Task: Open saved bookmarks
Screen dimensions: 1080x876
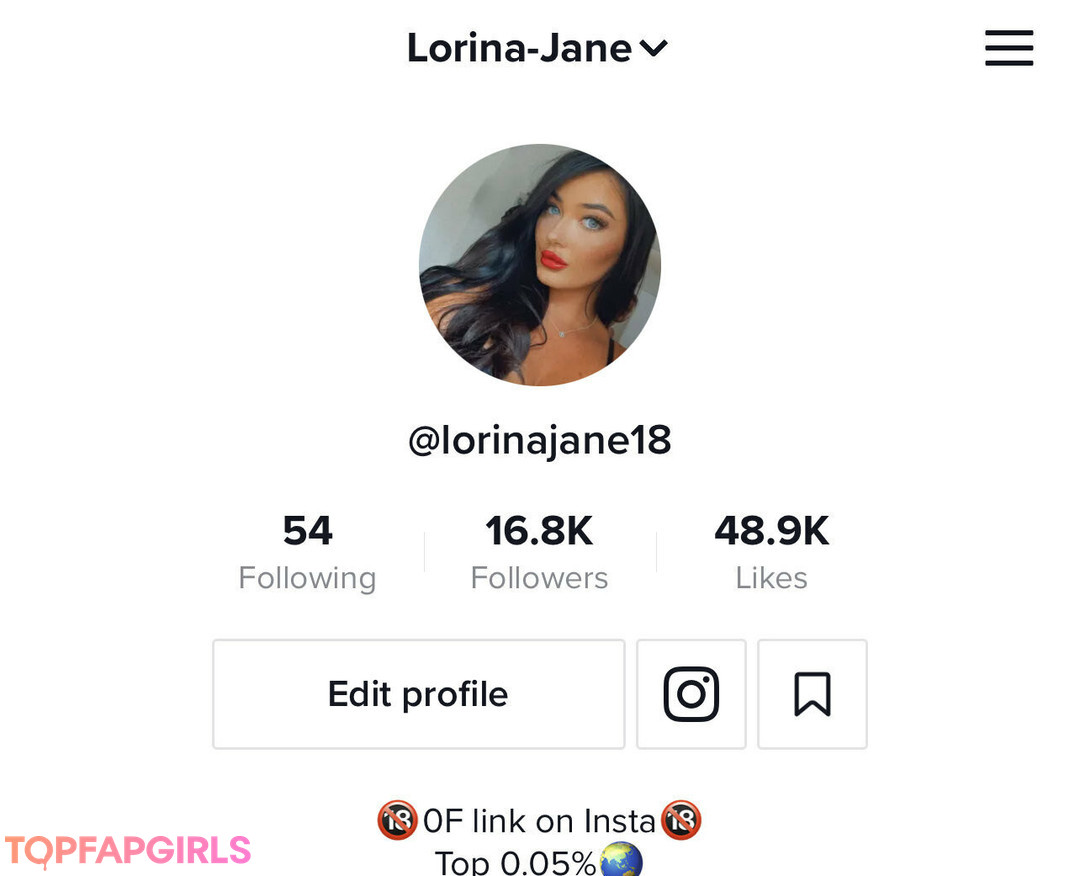Action: pyautogui.click(x=812, y=694)
